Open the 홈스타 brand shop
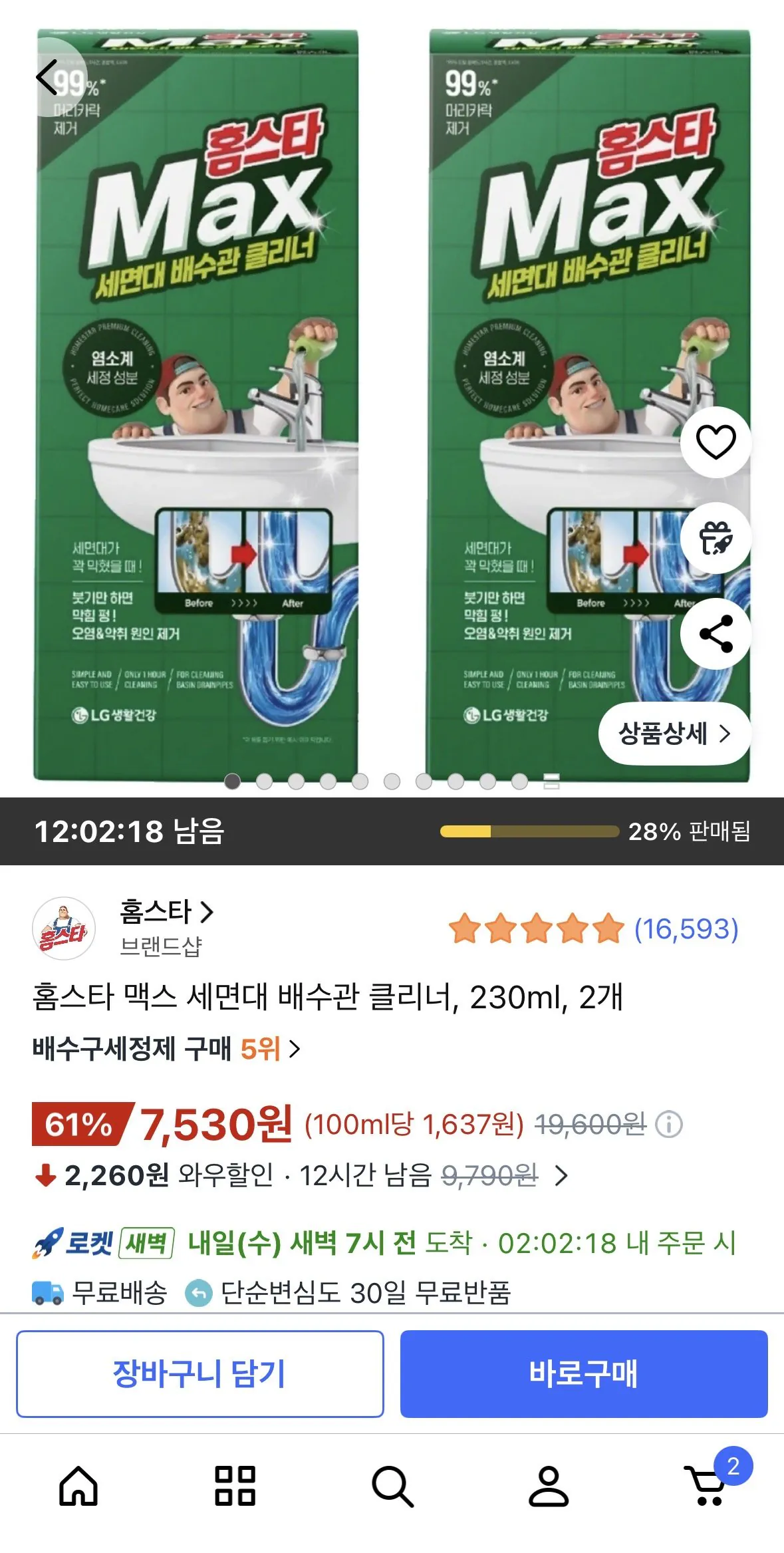The width and height of the screenshot is (784, 1553). pos(166,912)
